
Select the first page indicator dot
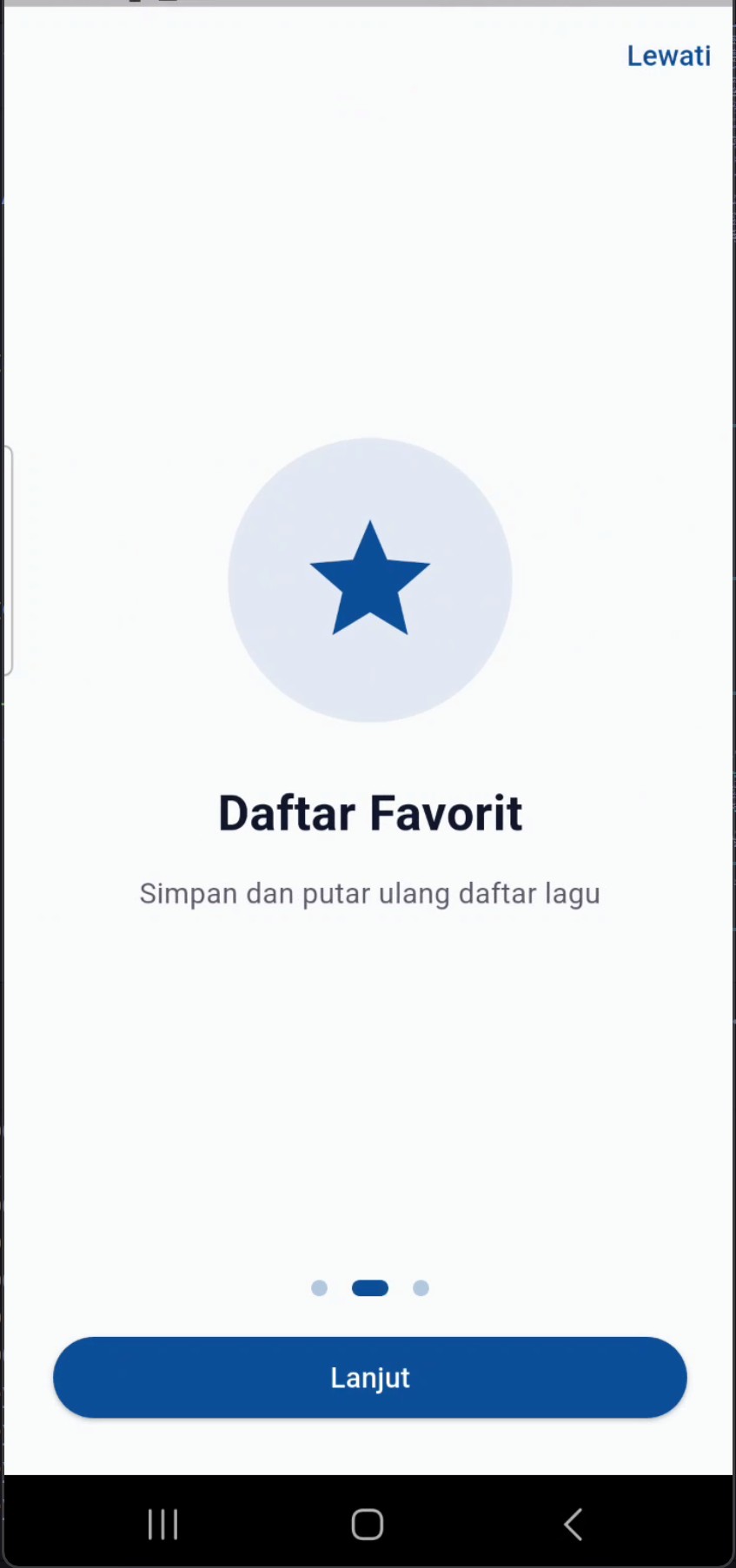click(319, 1288)
